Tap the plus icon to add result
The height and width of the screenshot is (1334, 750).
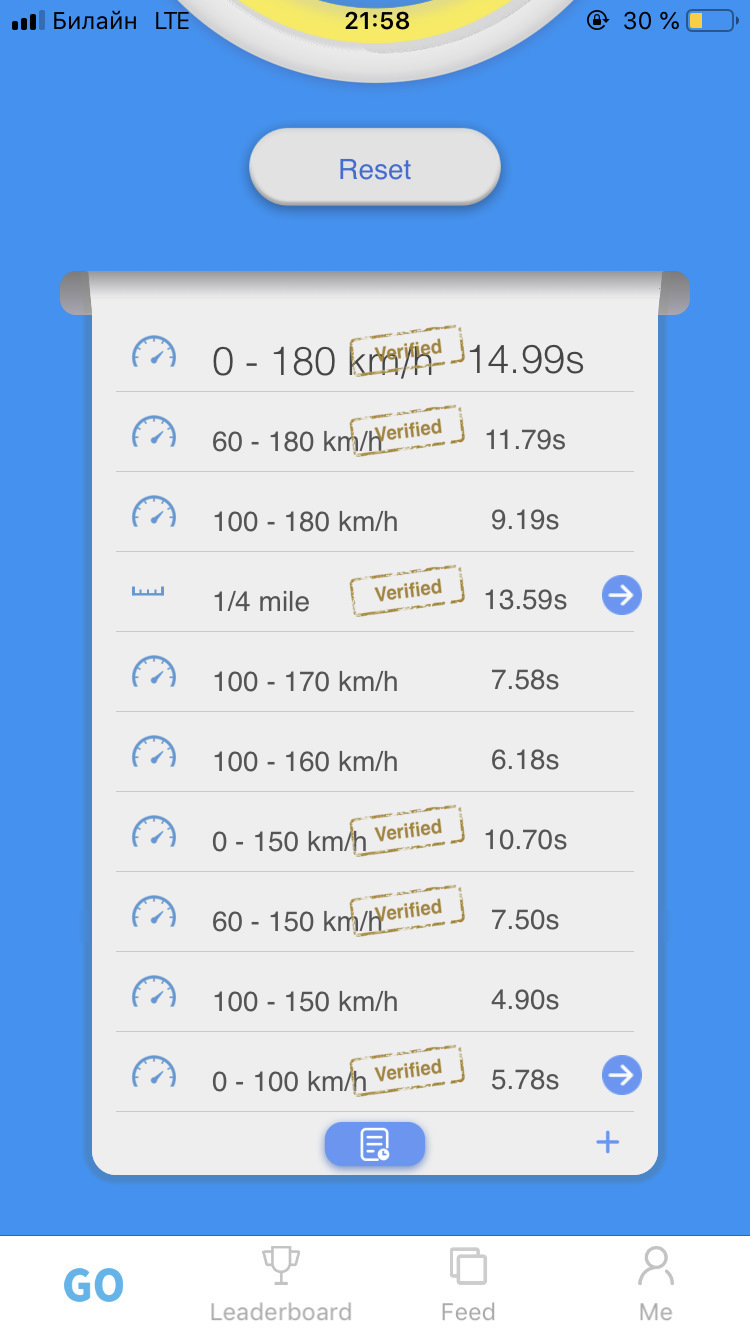607,1143
